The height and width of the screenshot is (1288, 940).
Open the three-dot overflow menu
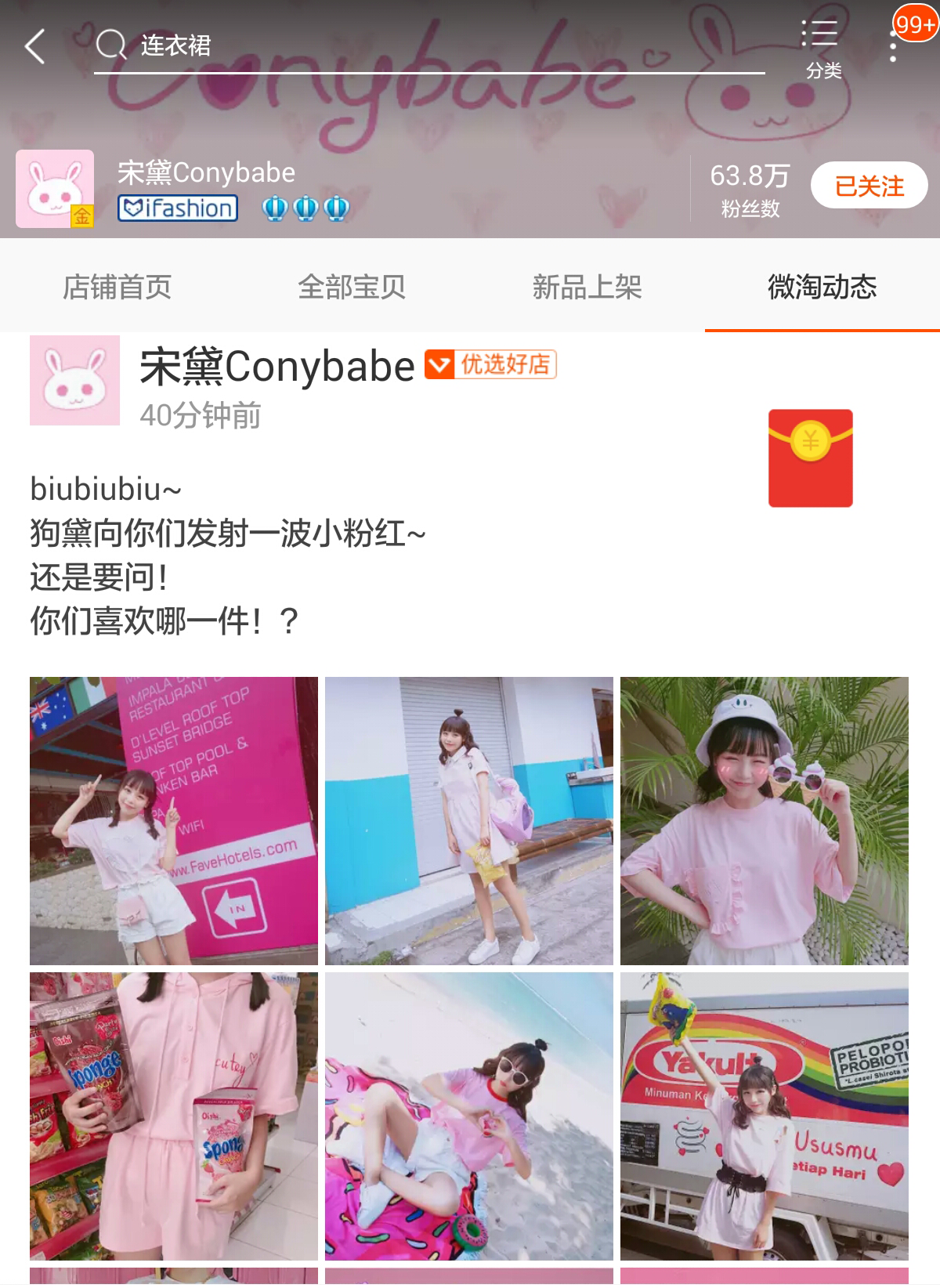(893, 49)
